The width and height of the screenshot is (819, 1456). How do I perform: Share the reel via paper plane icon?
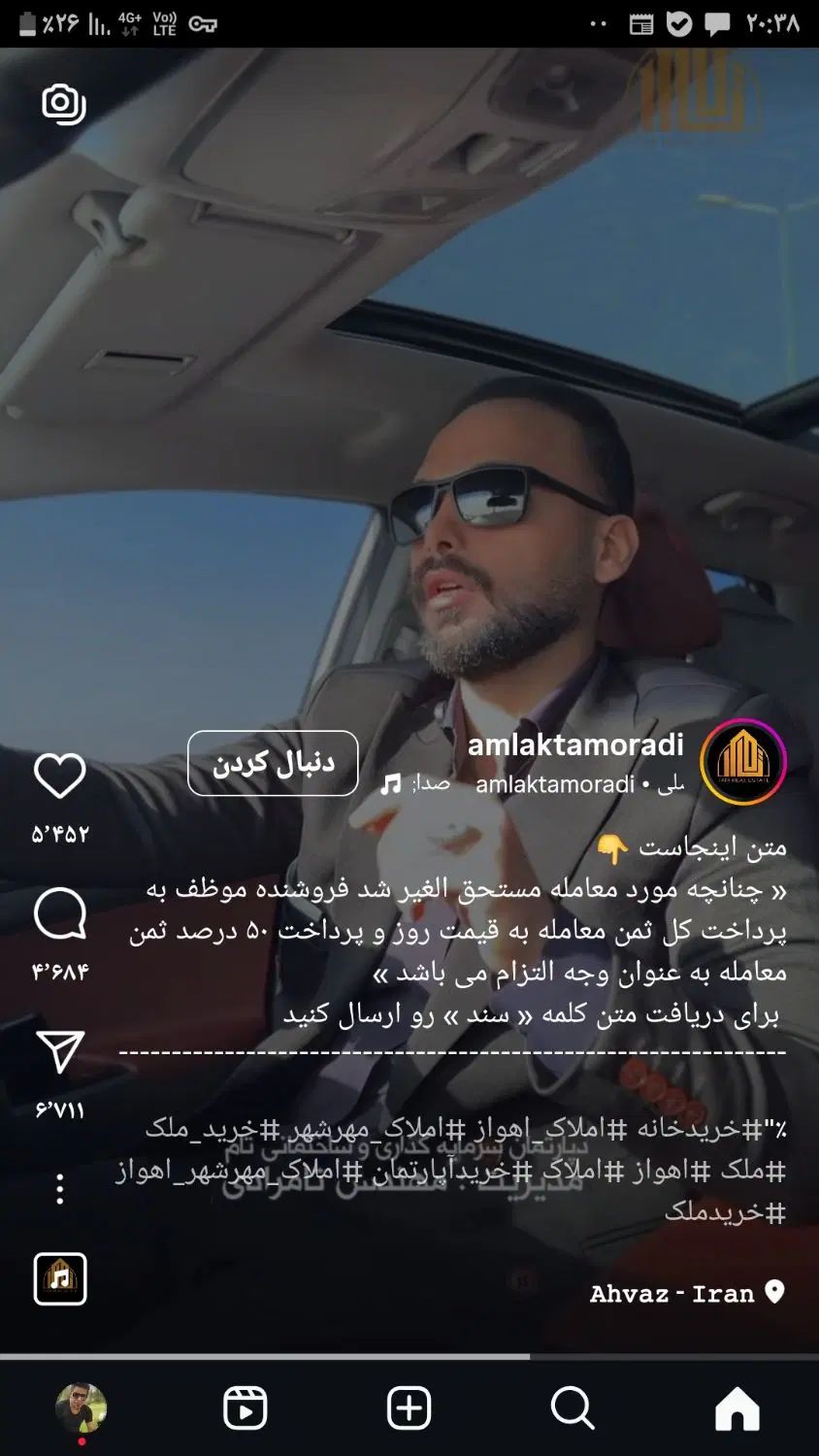[x=60, y=1052]
